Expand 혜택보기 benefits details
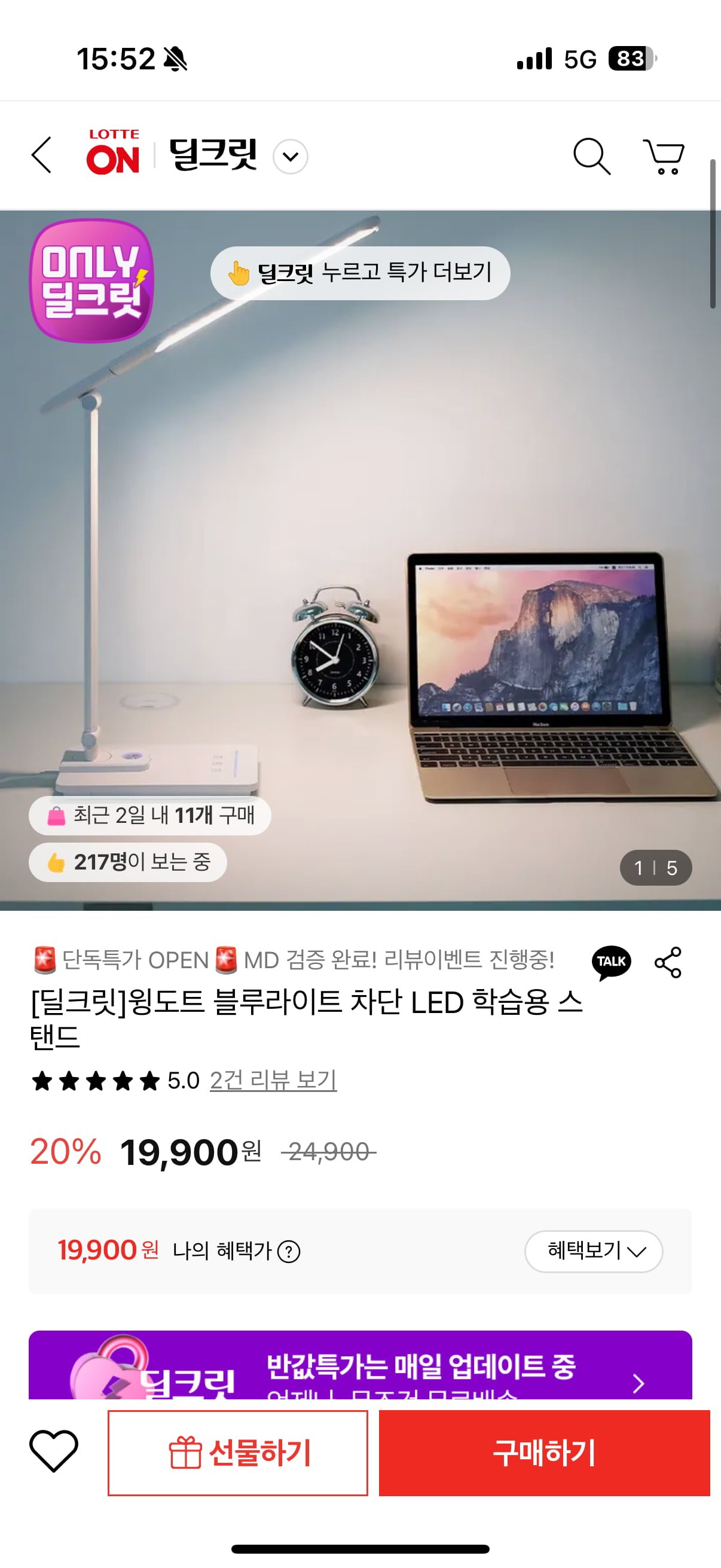The width and height of the screenshot is (721, 1568). (x=593, y=1251)
